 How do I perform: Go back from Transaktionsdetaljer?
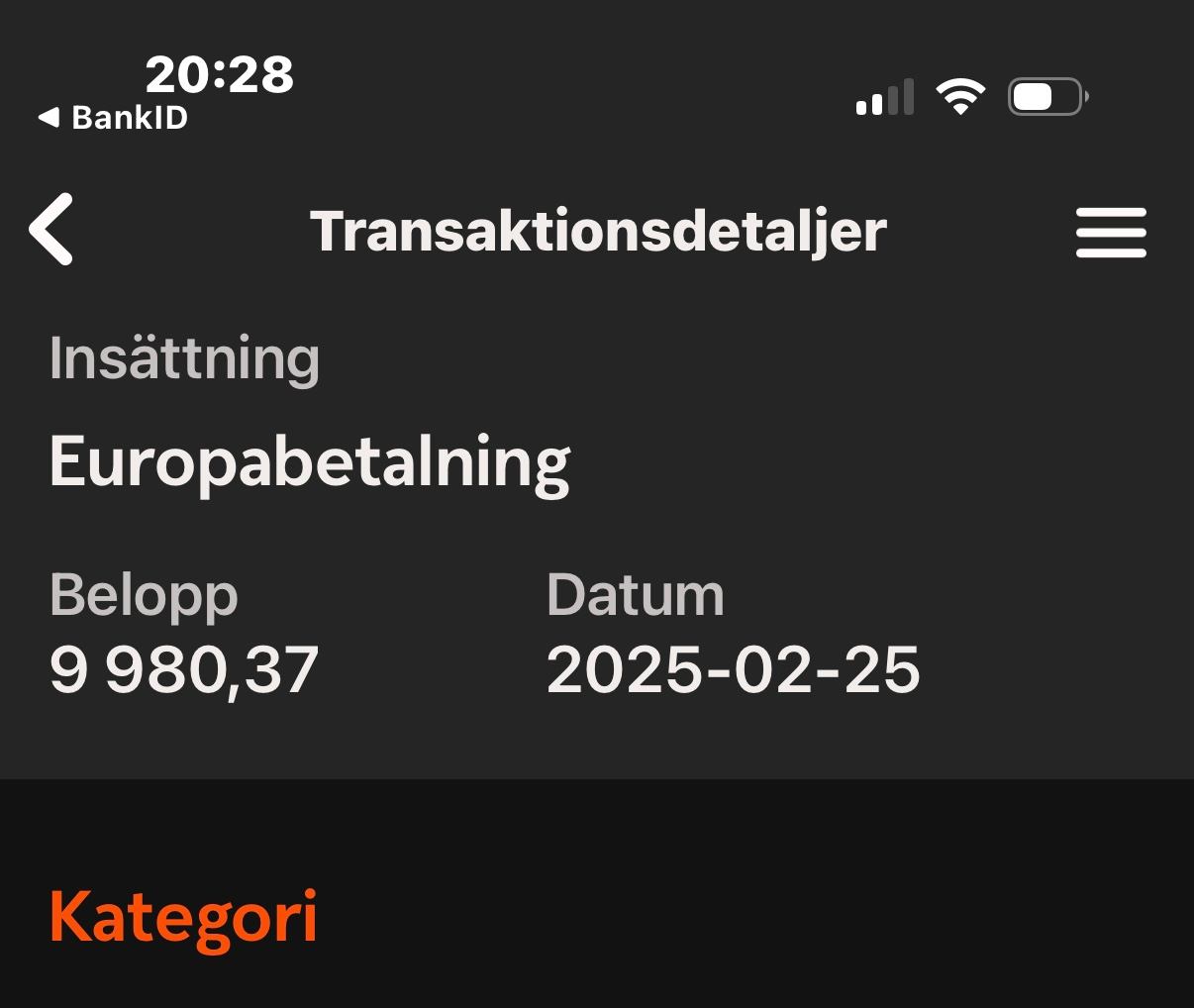[51, 230]
